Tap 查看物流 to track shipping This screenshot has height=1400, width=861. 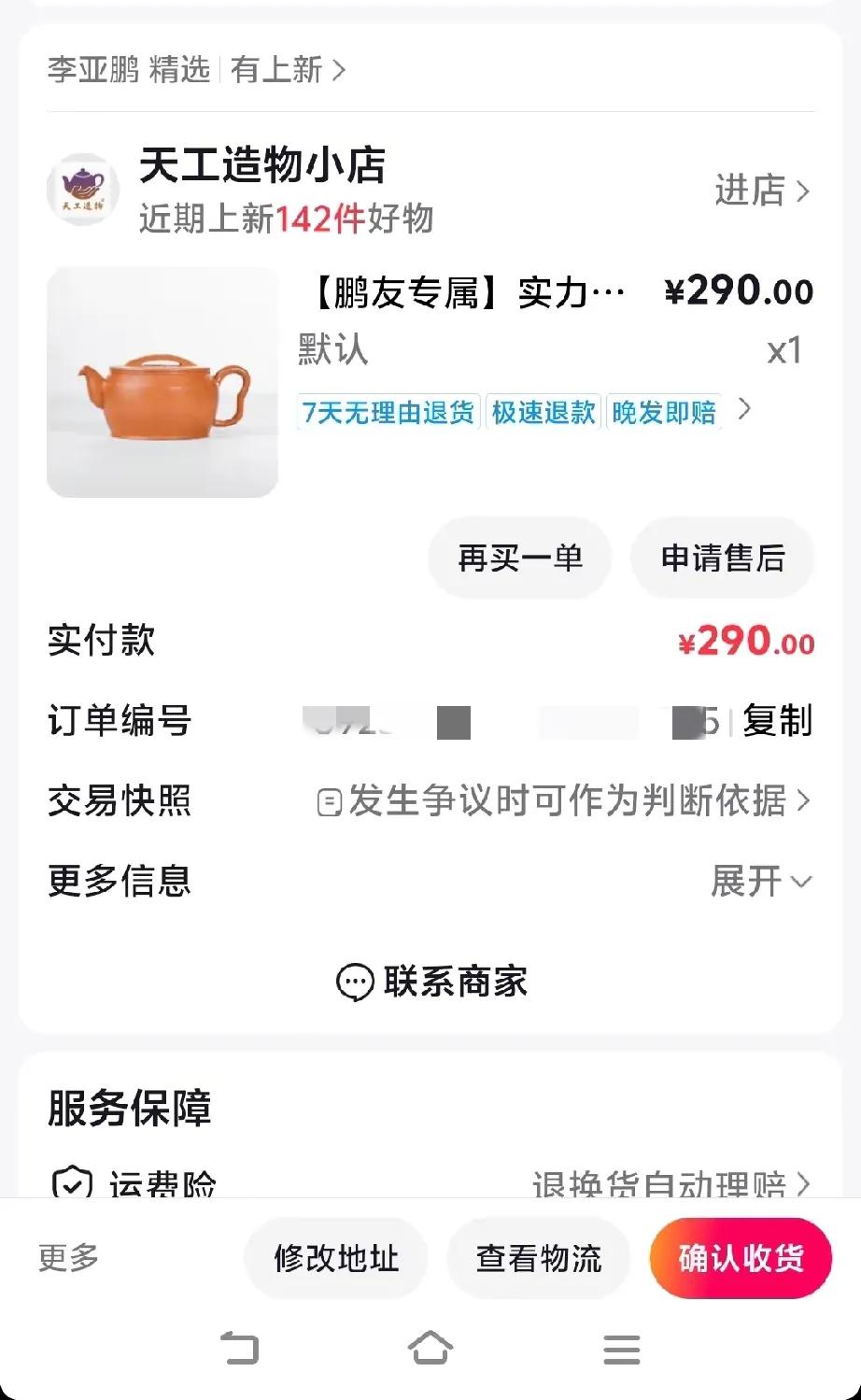click(538, 1258)
